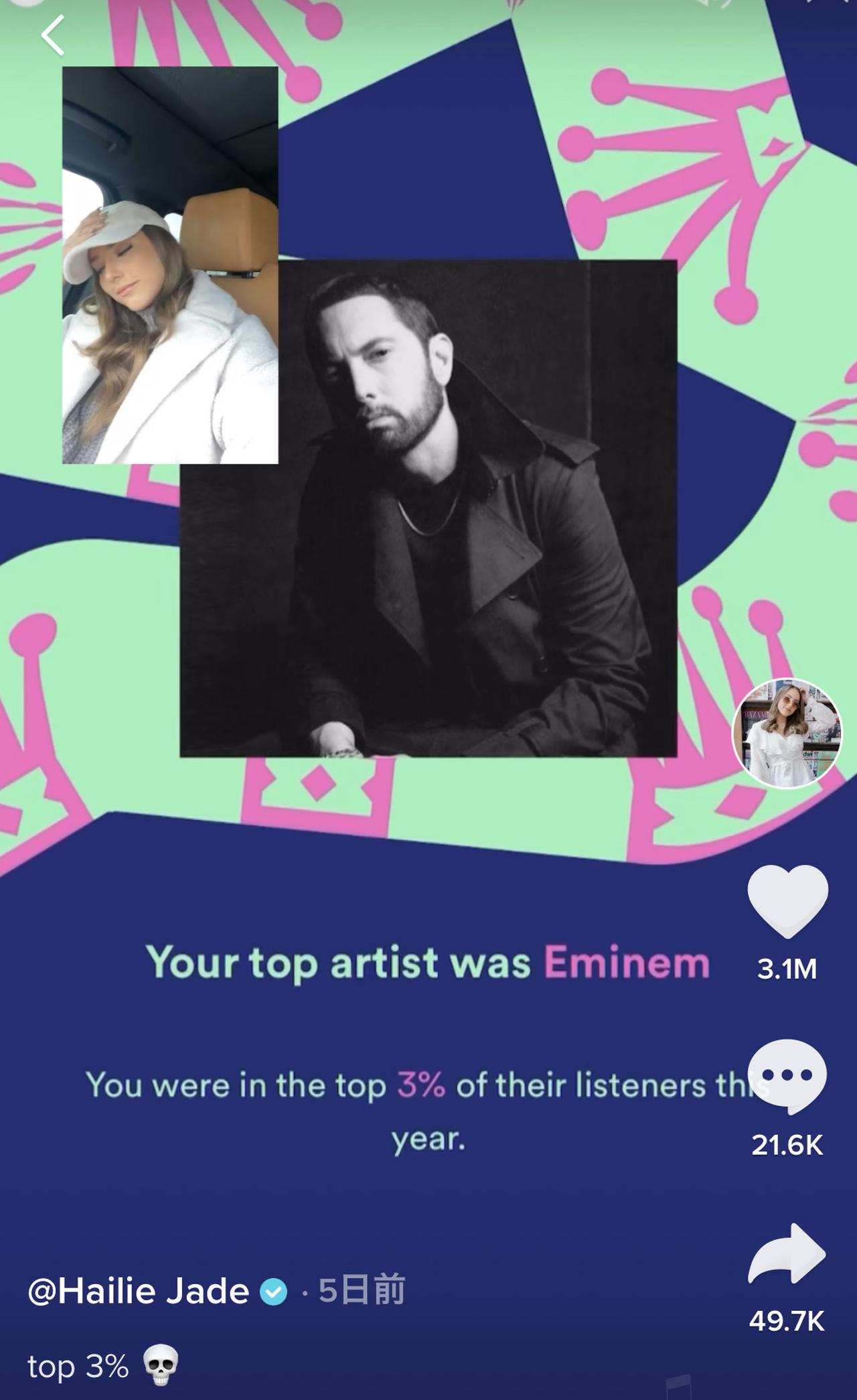Share this video via the arrow icon

(787, 1253)
